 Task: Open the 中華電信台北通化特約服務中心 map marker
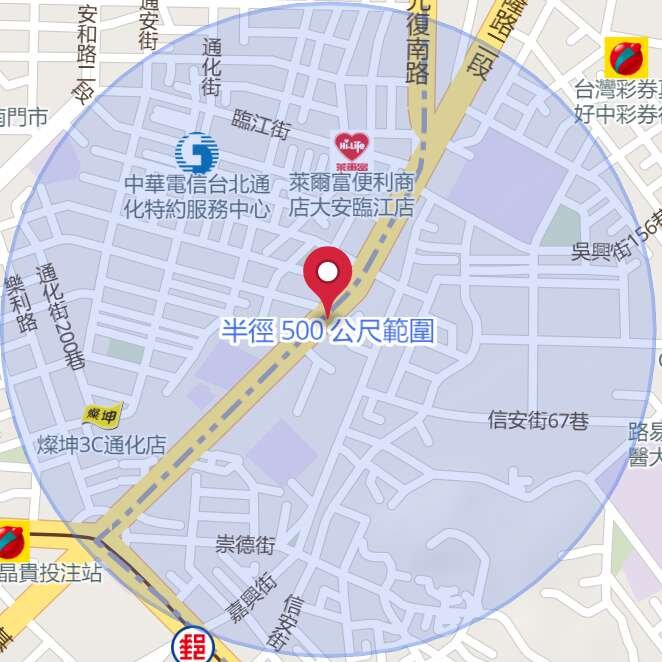tap(197, 153)
